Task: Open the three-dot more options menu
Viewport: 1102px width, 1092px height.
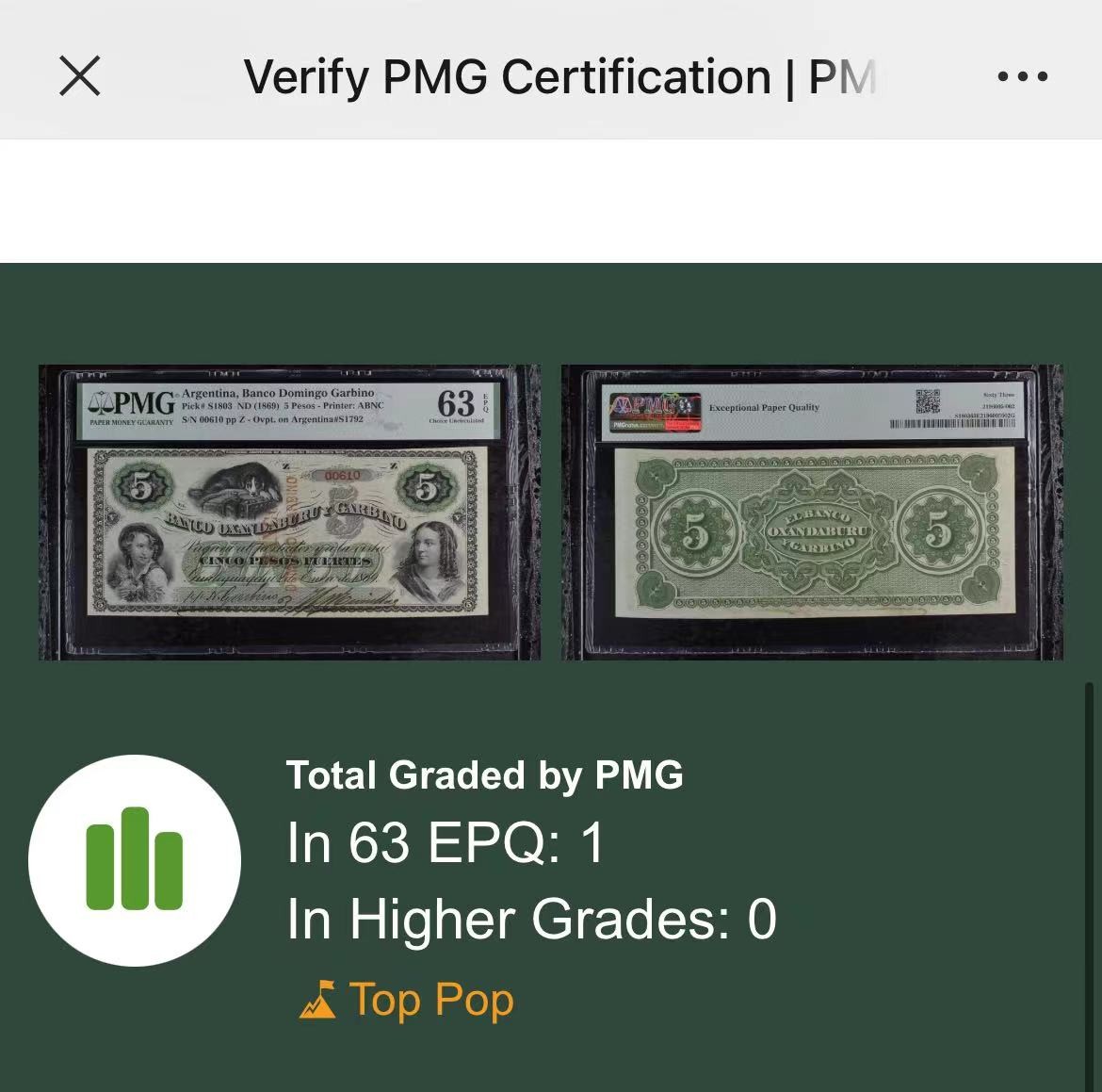Action: click(1022, 76)
